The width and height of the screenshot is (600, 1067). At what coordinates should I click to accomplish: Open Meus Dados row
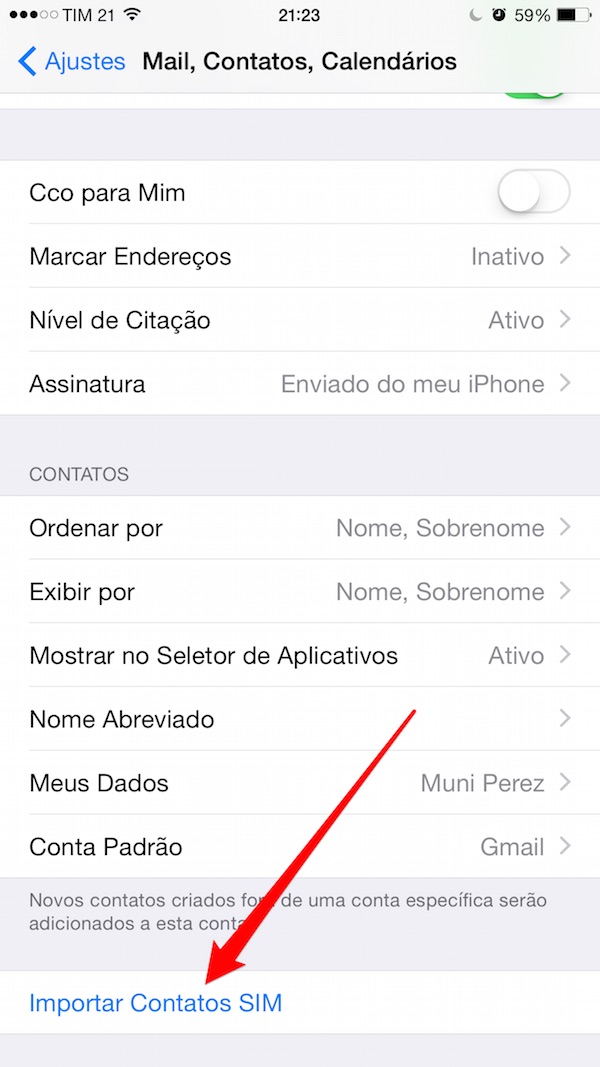coord(300,783)
